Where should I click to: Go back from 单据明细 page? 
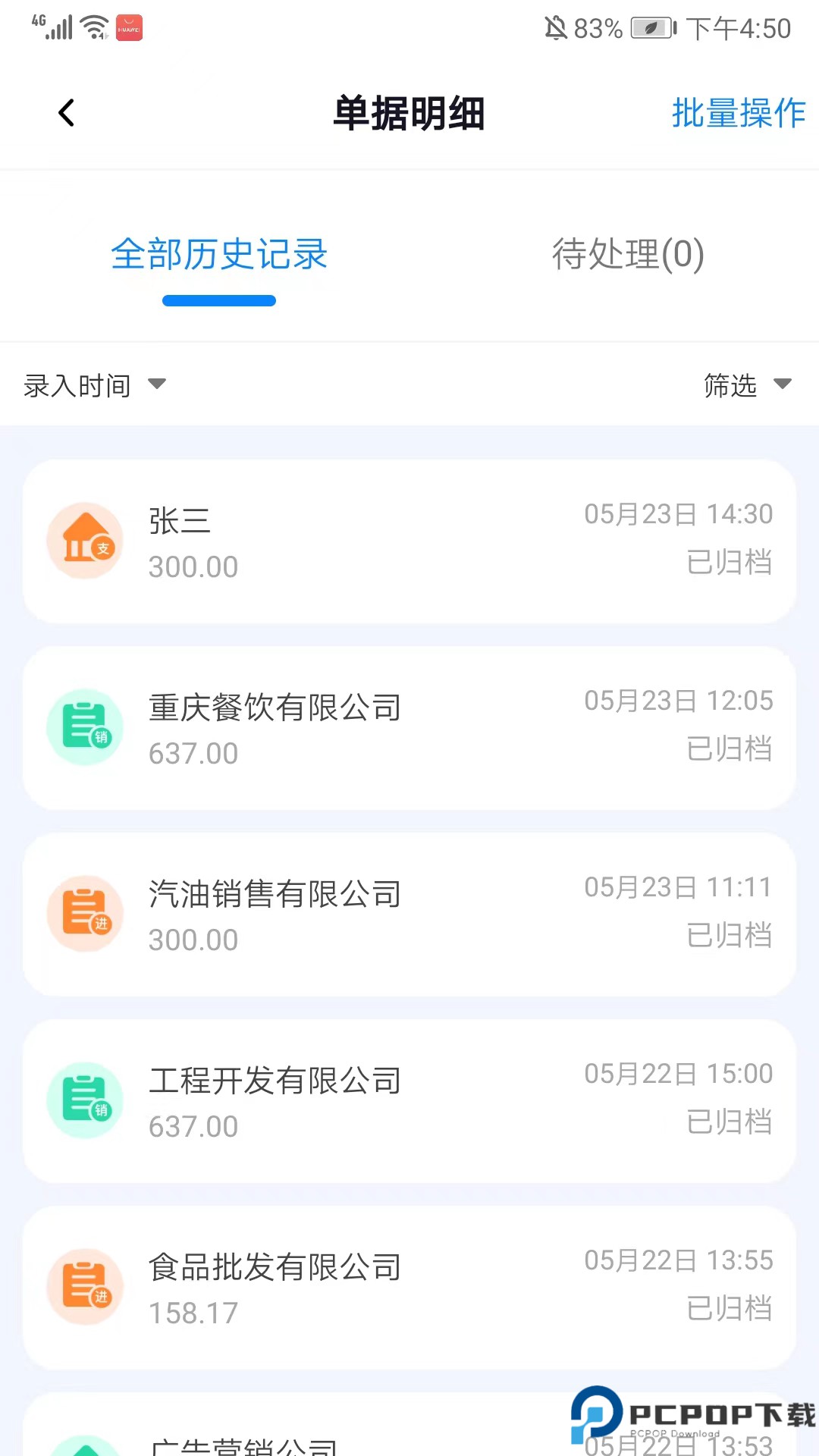point(67,113)
